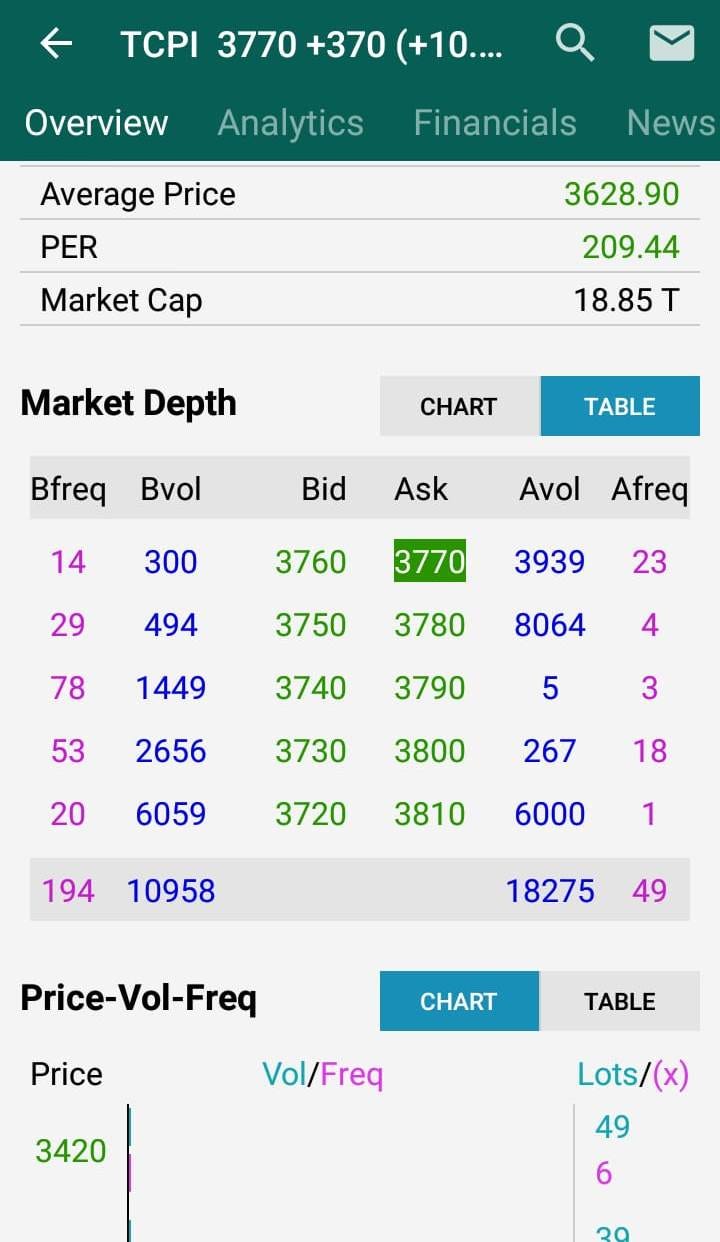Show Market Depth as CHART
720x1242 pixels.
click(x=459, y=406)
